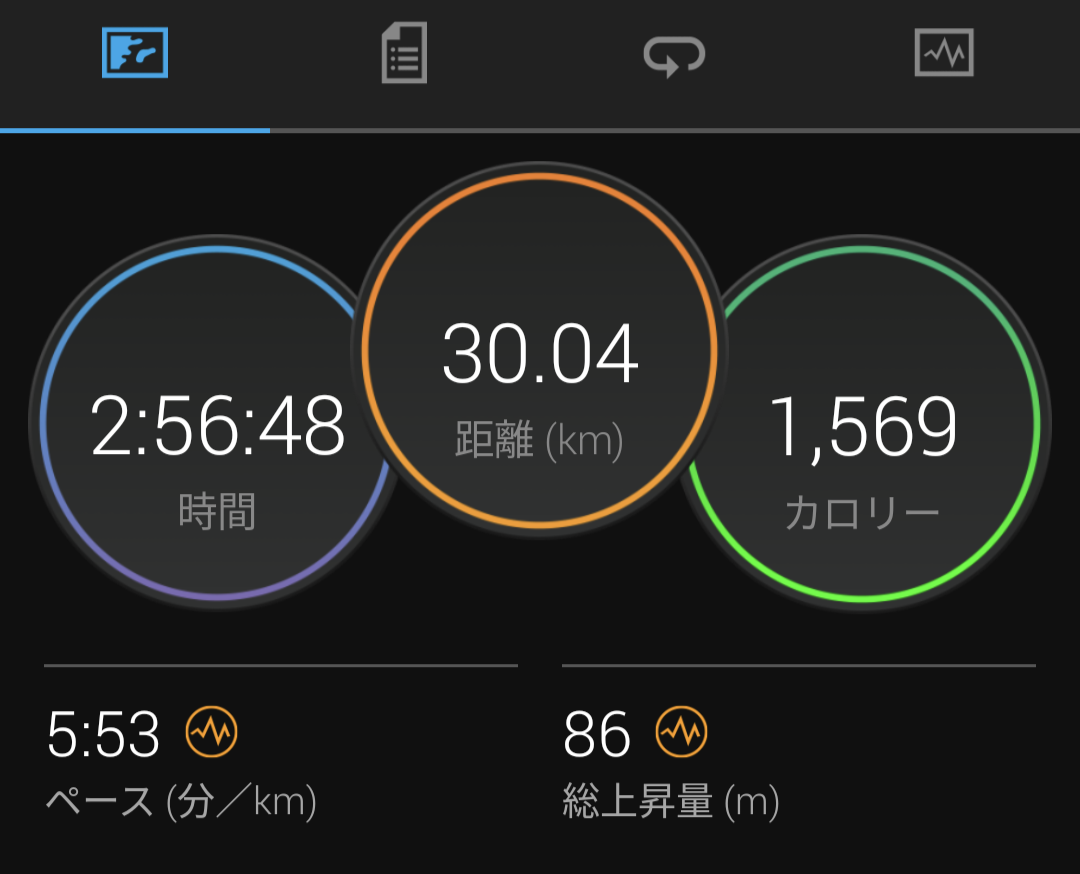Tap the chart icon beside pace 5:53

[211, 733]
